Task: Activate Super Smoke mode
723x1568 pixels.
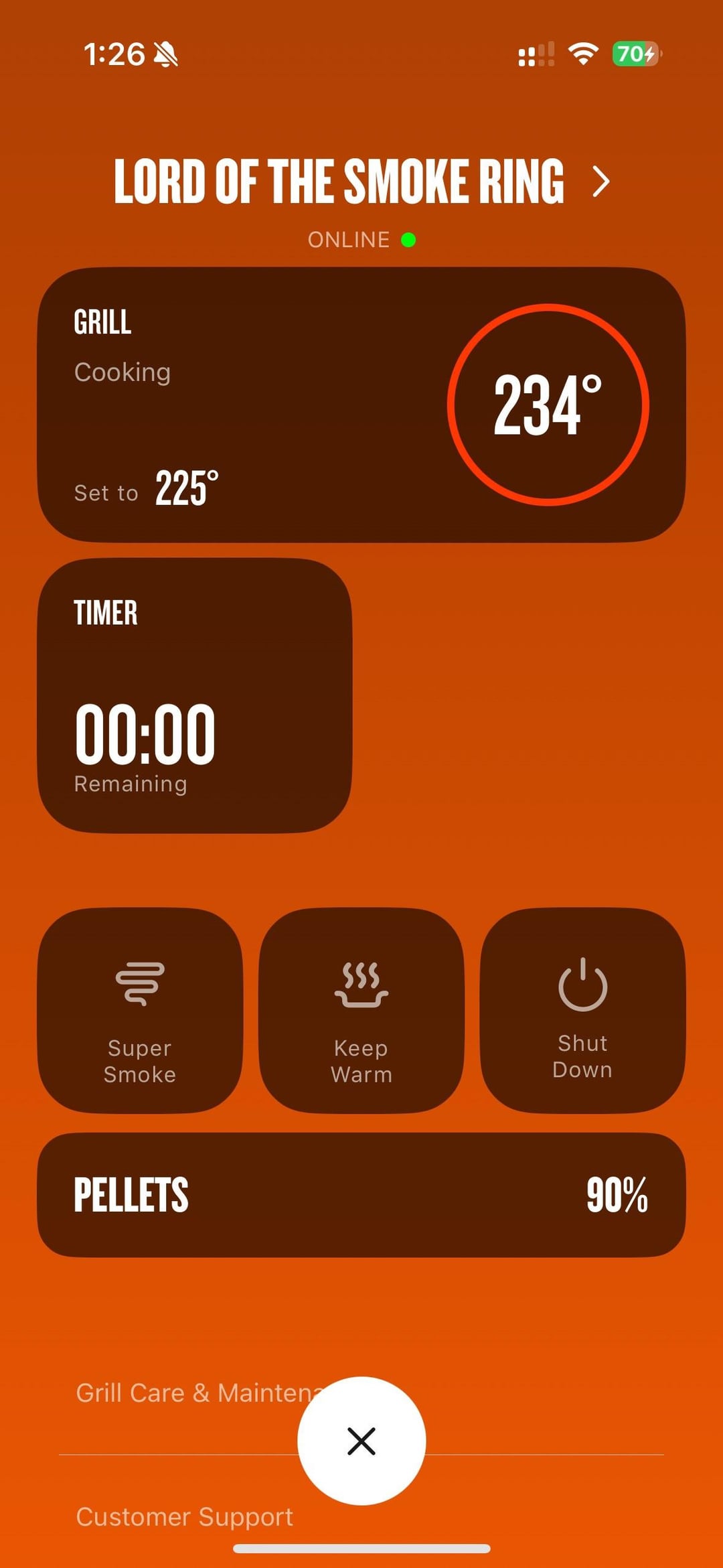Action: click(x=140, y=1010)
